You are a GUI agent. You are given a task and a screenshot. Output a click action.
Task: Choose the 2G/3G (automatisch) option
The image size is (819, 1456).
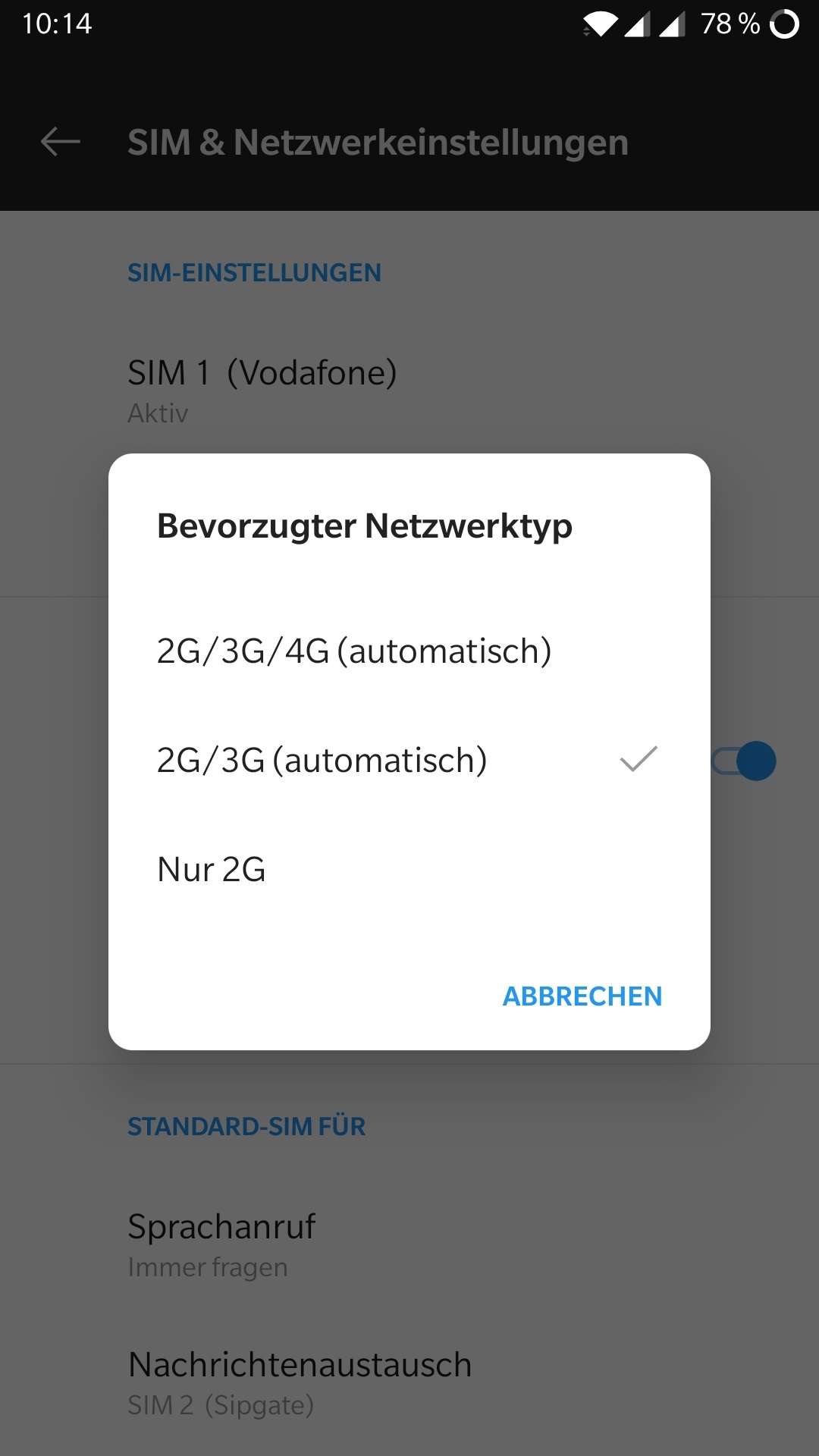(322, 761)
